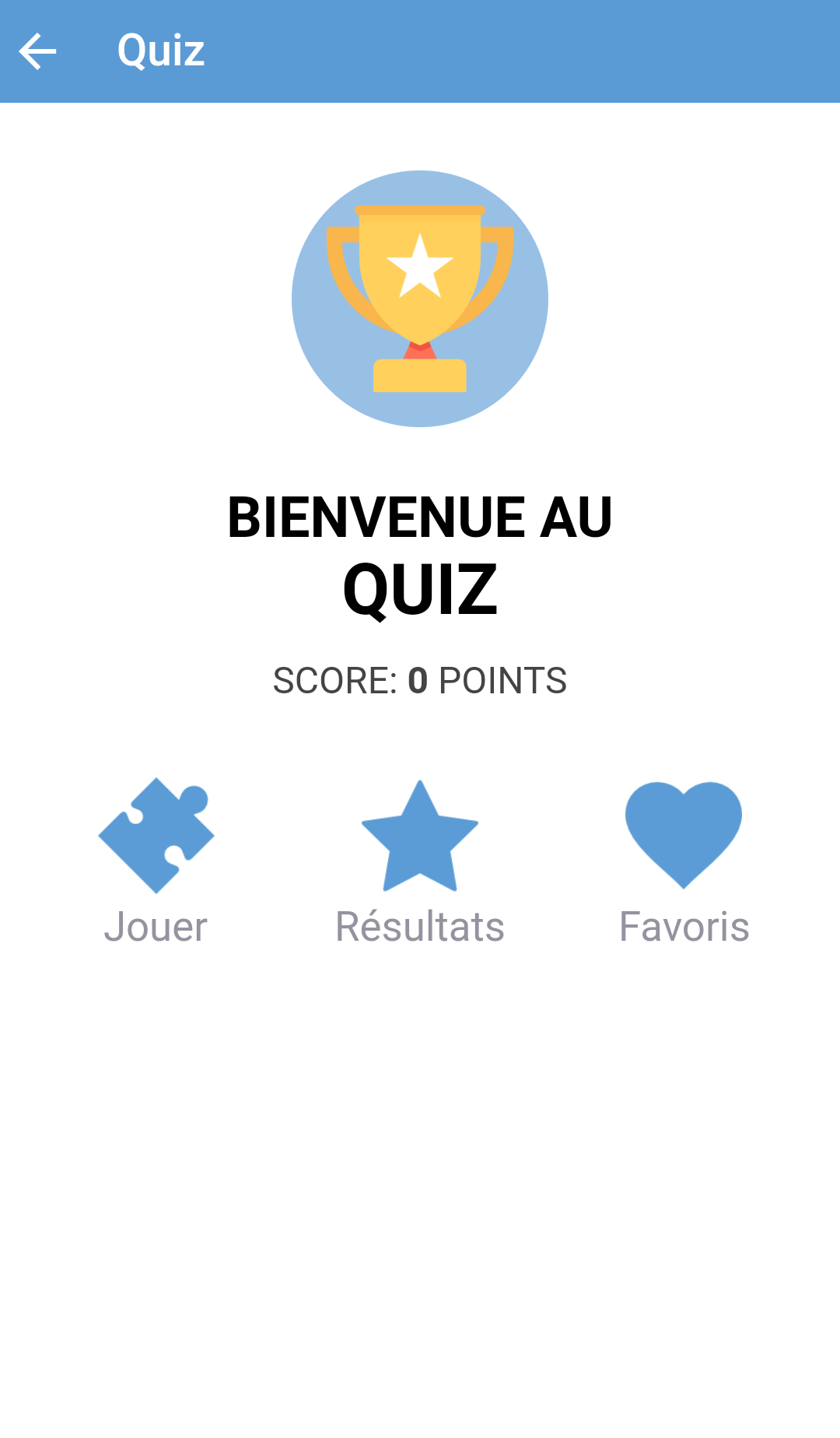The image size is (840, 1438).
Task: Start playing the quiz with Jouer
Action: [x=156, y=861]
